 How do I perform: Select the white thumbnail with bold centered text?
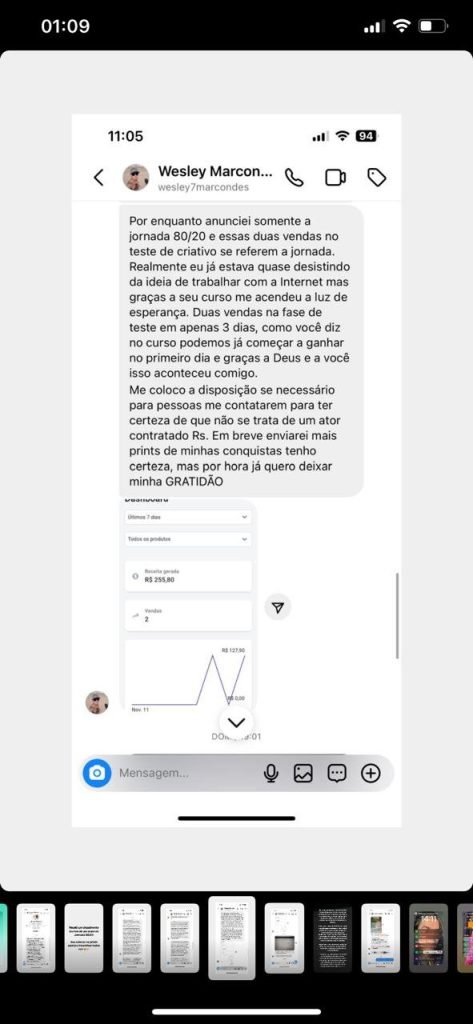[x=84, y=938]
